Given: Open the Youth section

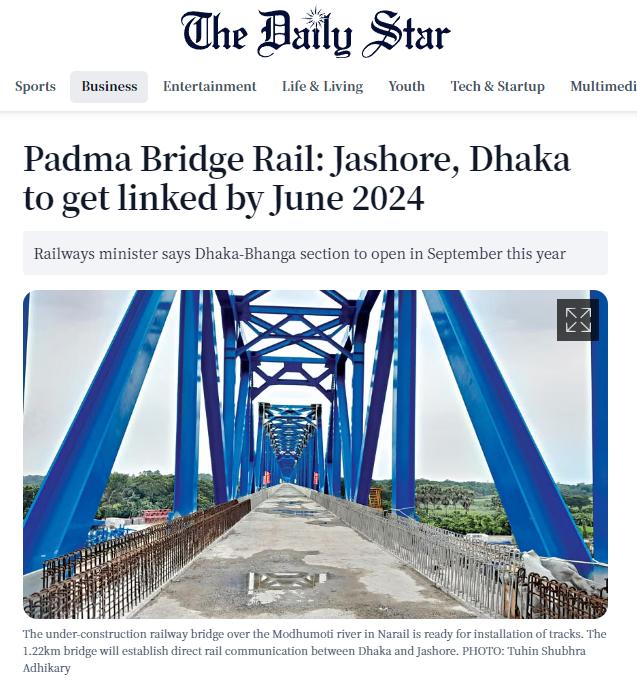Looking at the screenshot, I should [406, 87].
